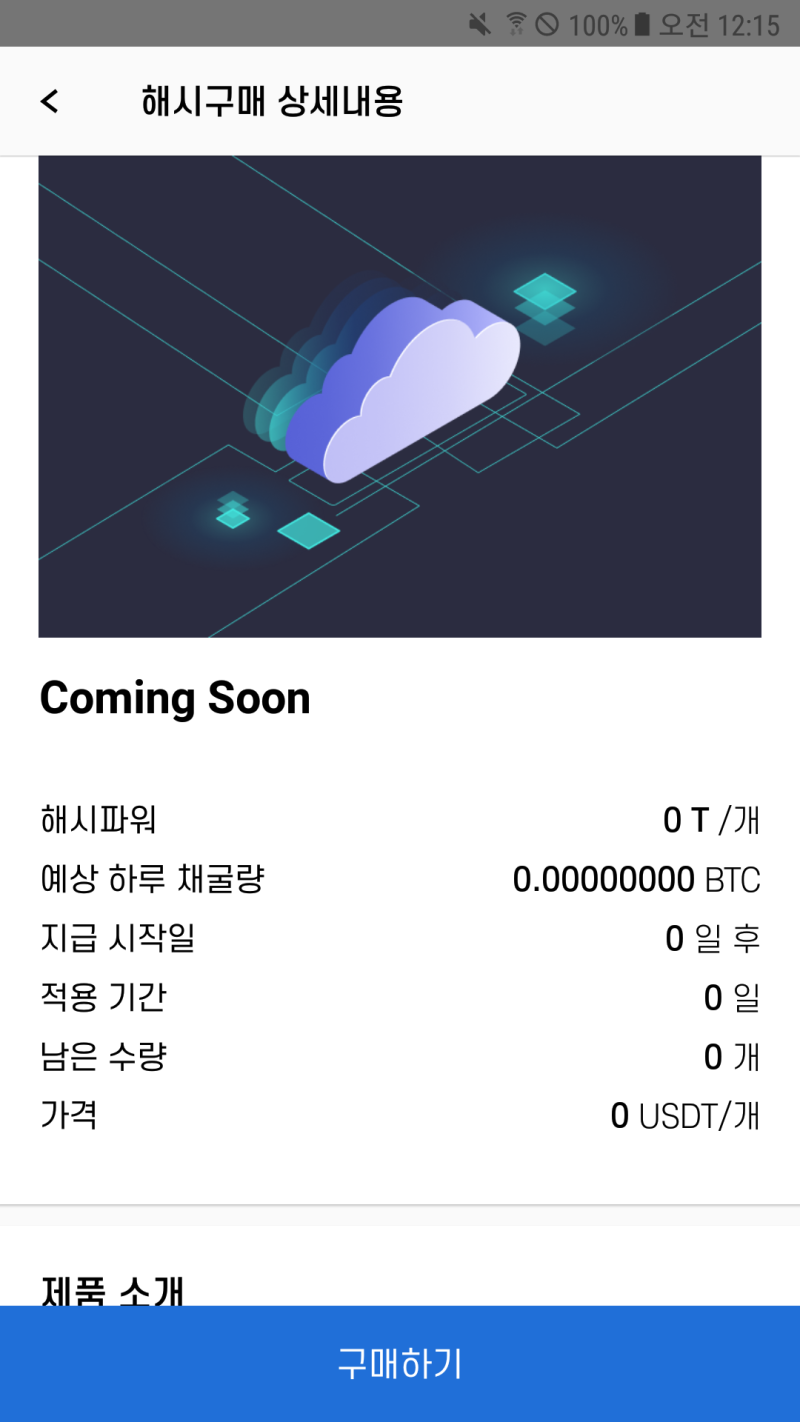The image size is (800, 1422).
Task: Tap the 0 USDT/개 price value
Action: [x=686, y=1115]
